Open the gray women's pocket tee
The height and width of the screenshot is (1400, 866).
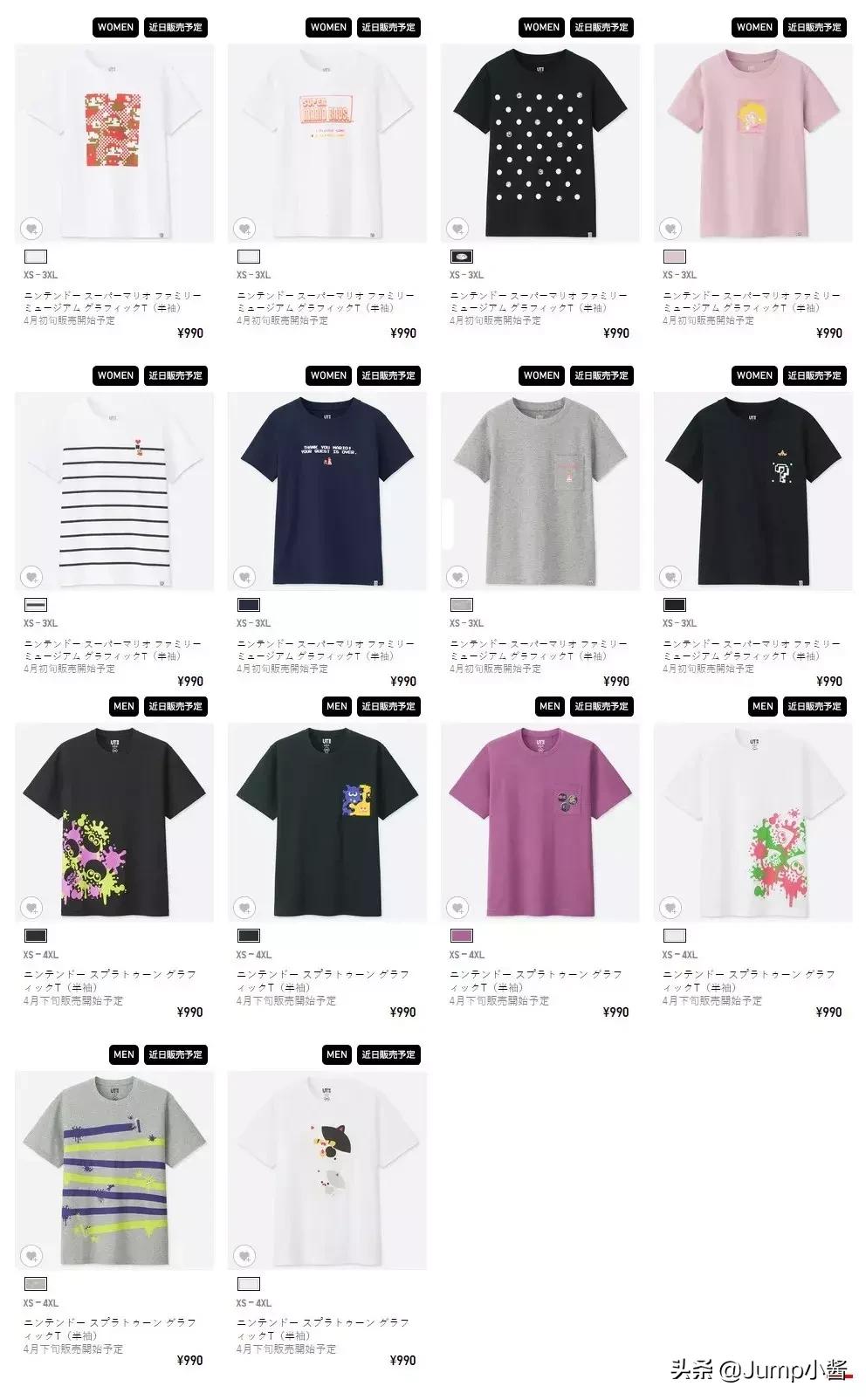540,491
